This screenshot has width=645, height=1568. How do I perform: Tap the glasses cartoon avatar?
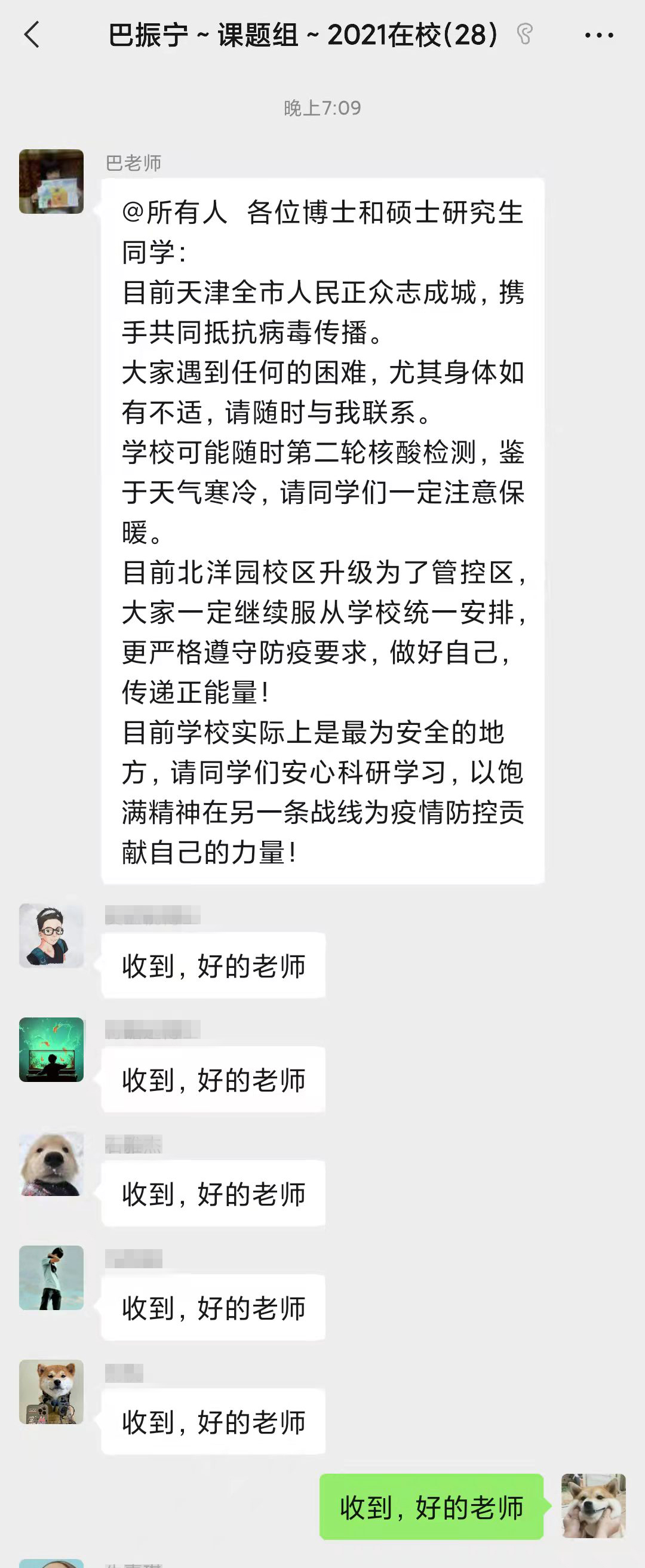pyautogui.click(x=51, y=936)
